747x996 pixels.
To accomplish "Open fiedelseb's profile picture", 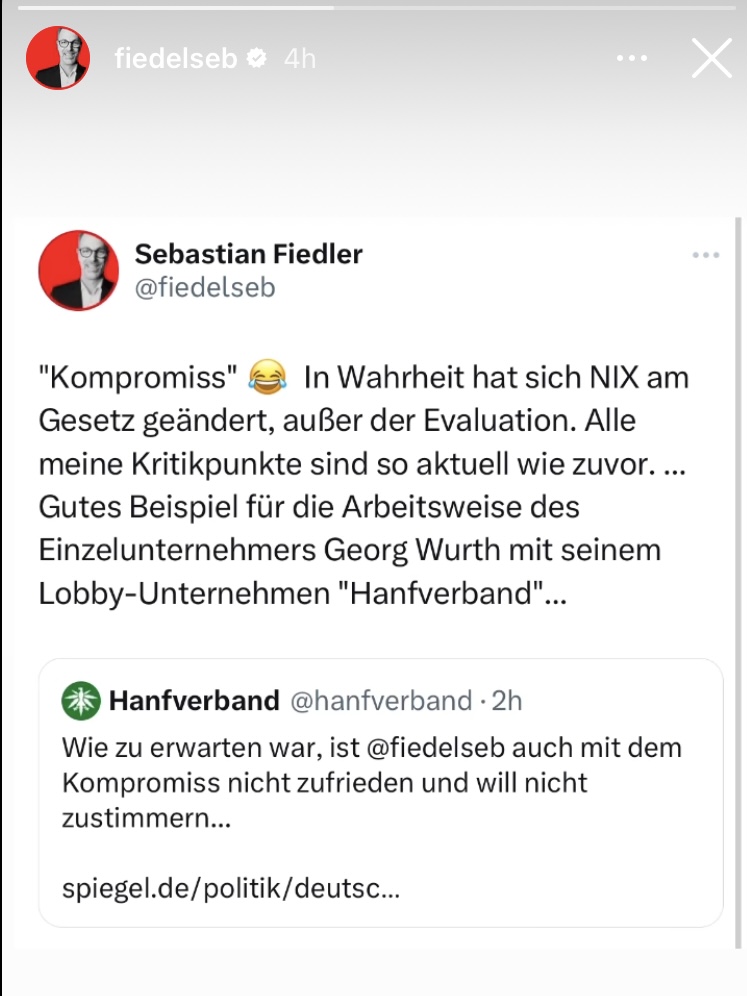I will tap(57, 59).
